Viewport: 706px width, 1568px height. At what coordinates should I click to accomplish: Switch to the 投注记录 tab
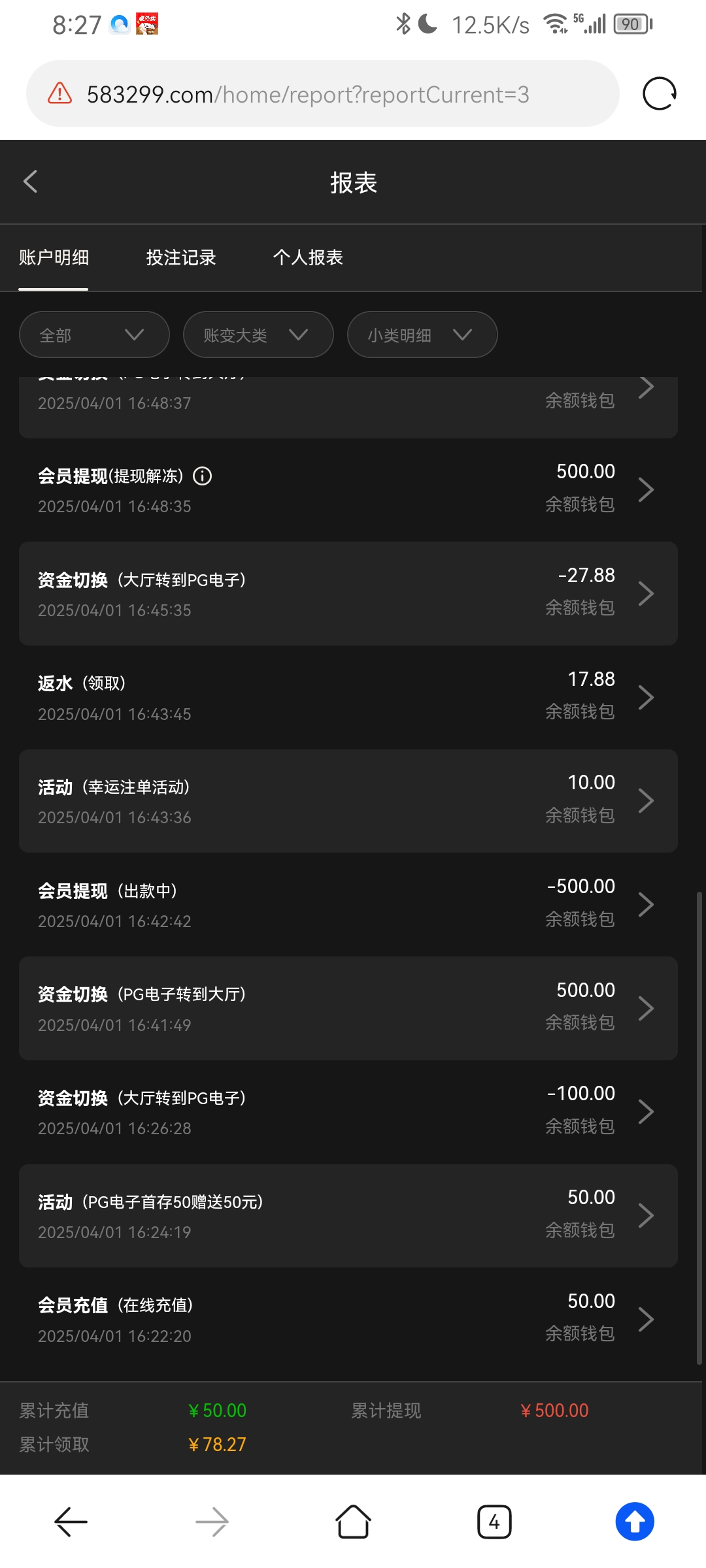coord(181,257)
